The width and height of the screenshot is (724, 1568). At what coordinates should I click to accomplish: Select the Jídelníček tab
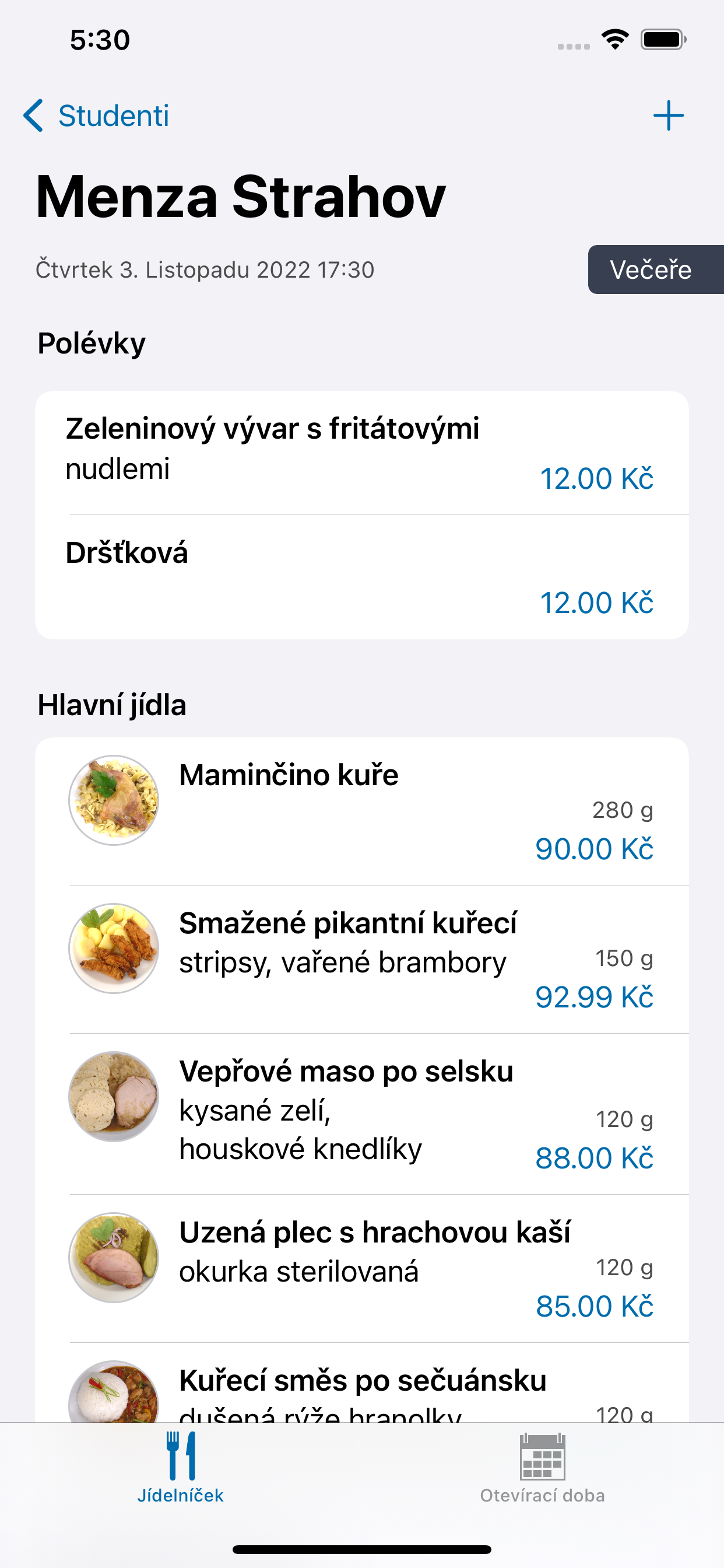pos(181,1468)
